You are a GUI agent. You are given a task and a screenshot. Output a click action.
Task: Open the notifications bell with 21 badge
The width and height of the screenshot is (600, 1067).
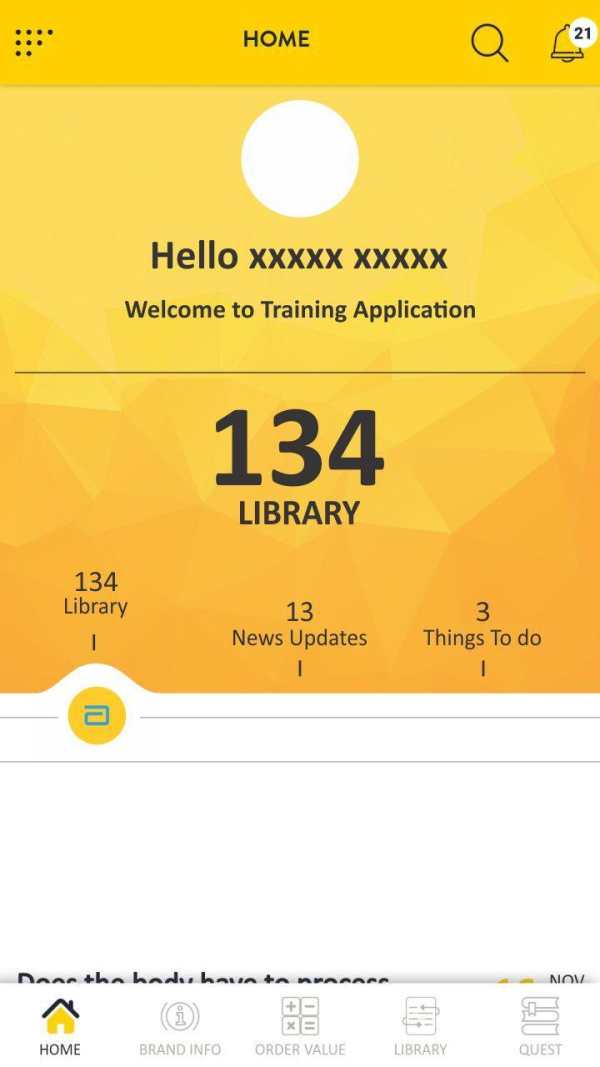(570, 42)
